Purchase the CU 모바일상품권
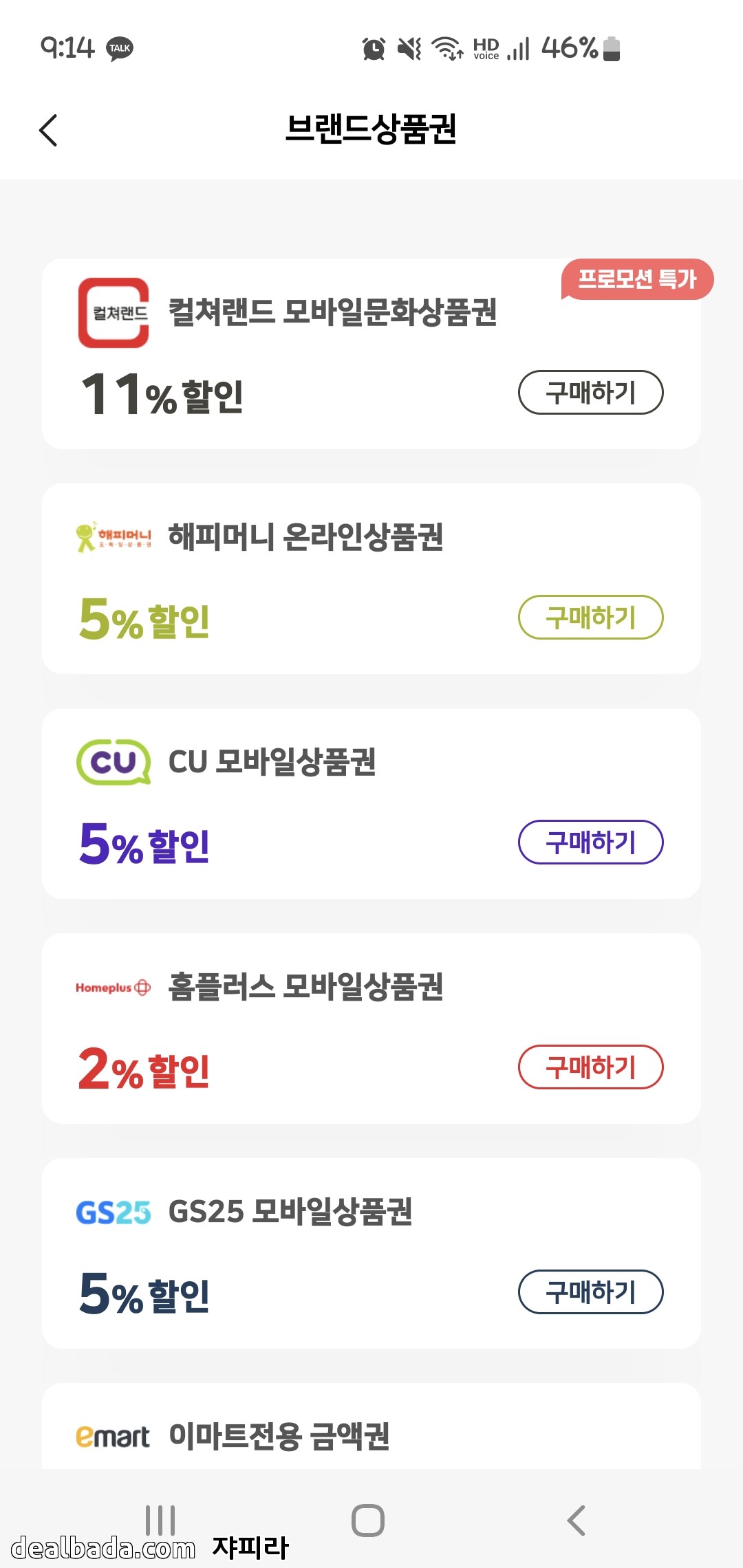This screenshot has width=743, height=1568. tap(590, 842)
